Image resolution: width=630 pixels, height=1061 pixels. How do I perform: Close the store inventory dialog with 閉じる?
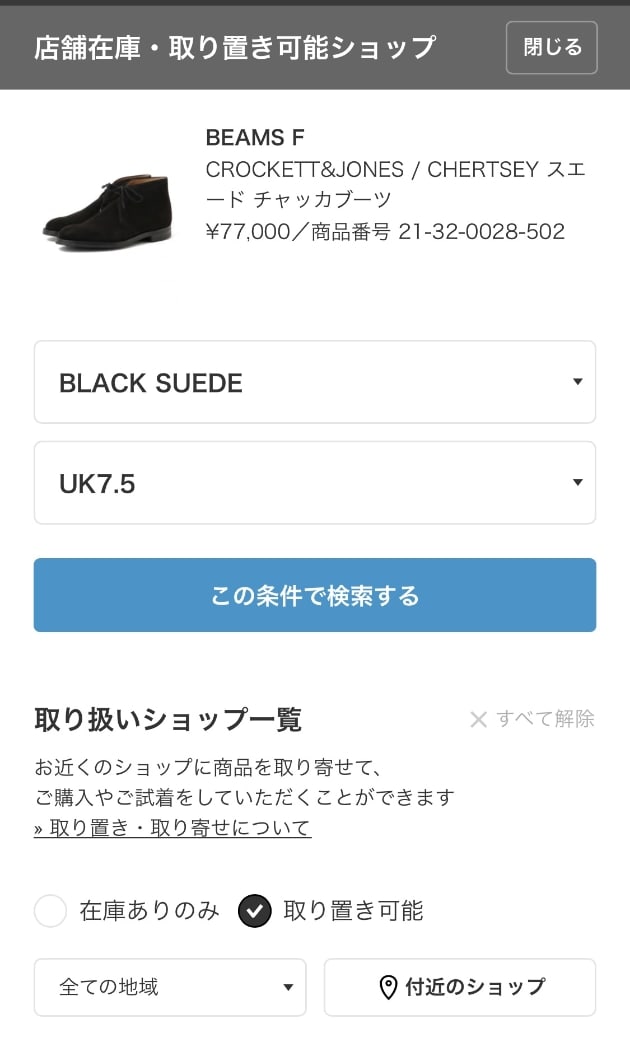pos(551,48)
